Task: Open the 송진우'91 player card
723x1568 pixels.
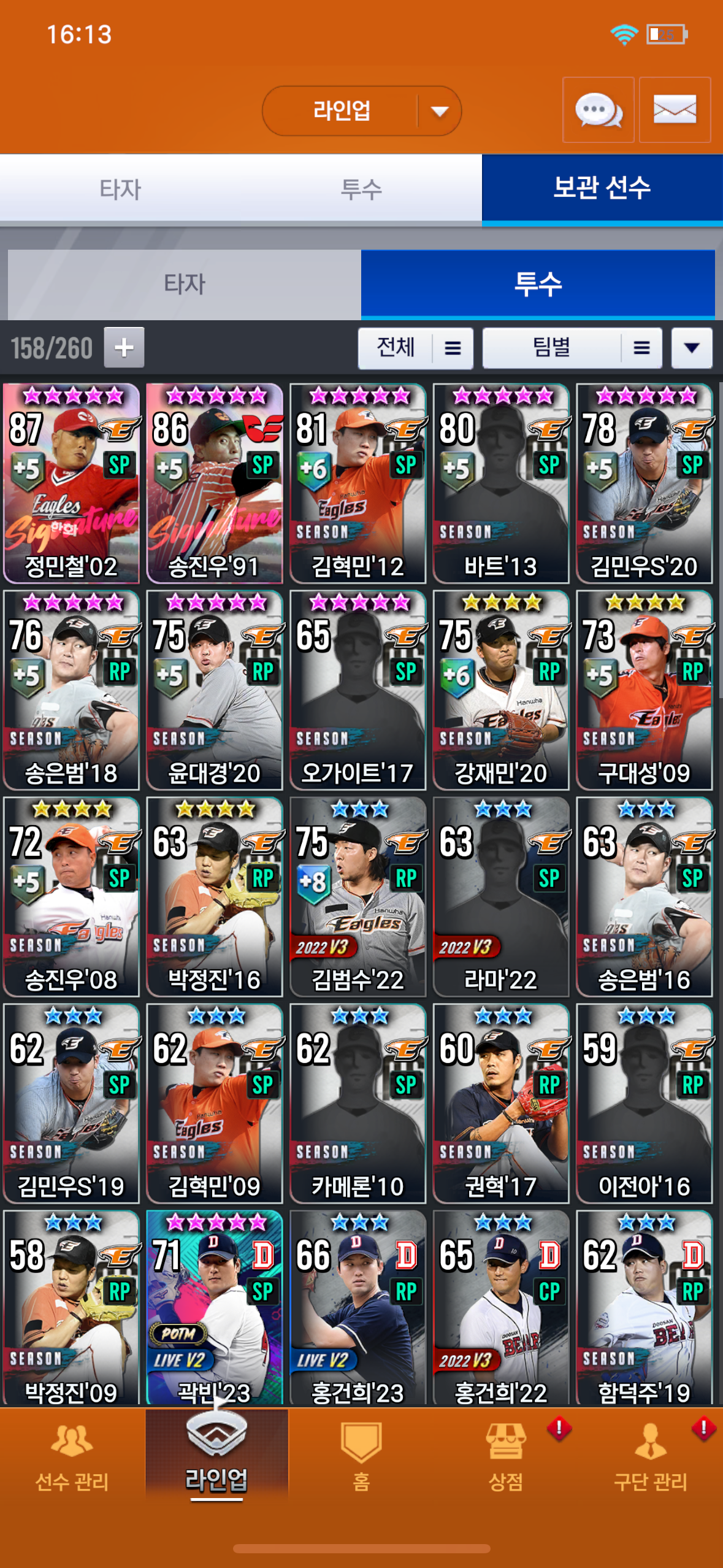Action: (215, 483)
